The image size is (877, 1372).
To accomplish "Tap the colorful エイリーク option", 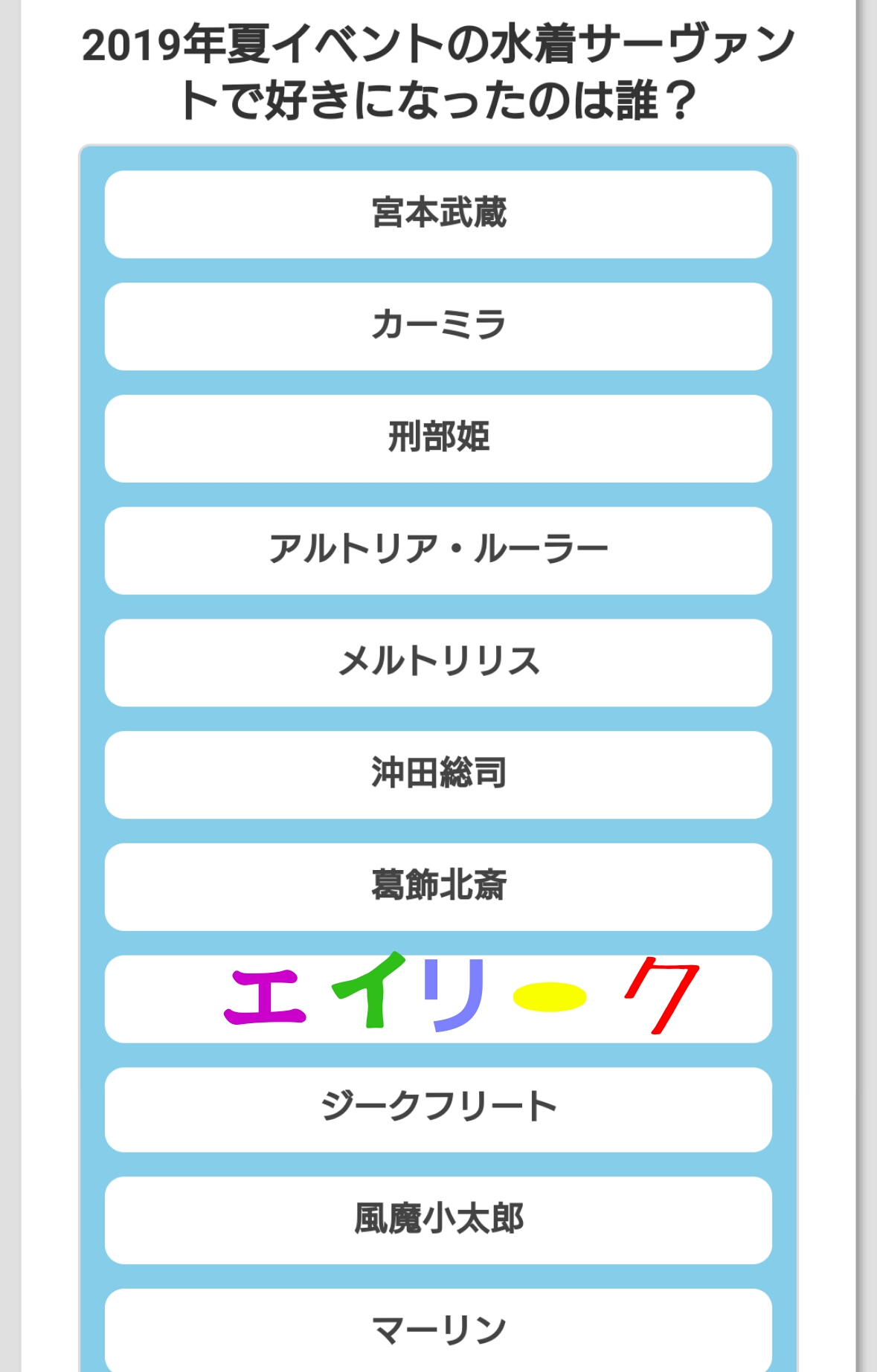I will [438, 998].
